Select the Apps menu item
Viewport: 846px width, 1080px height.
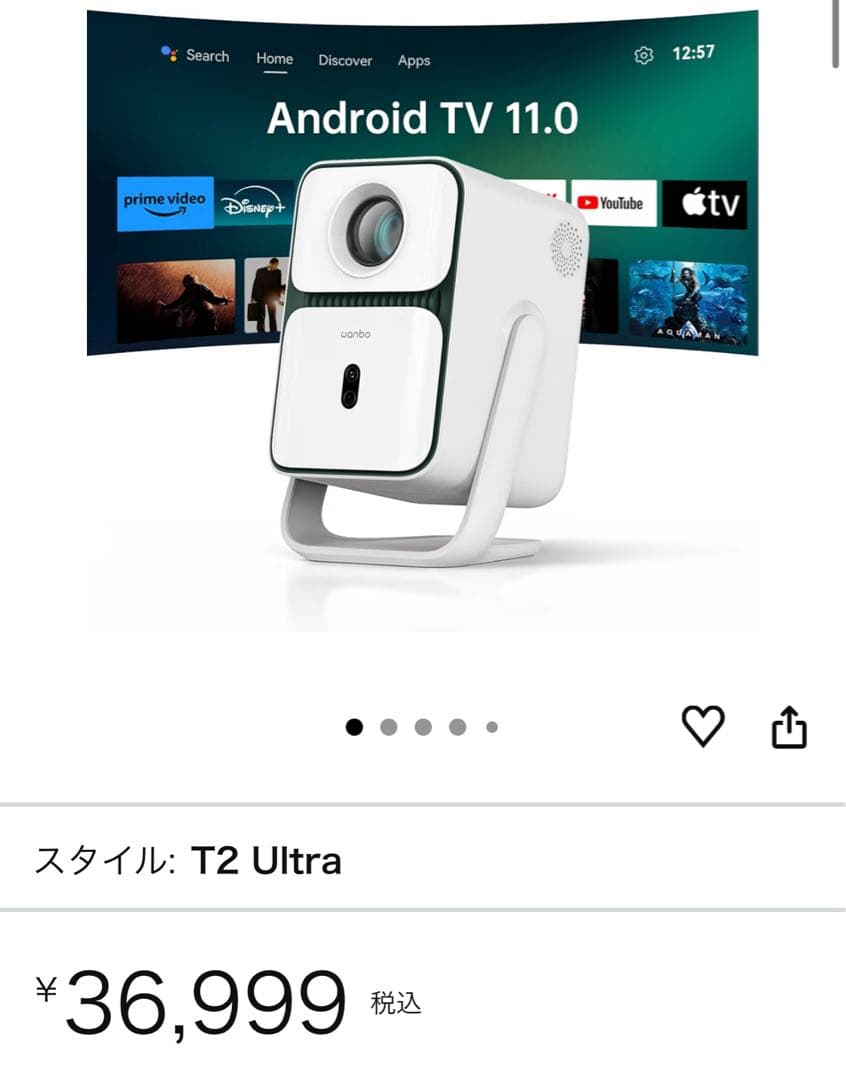[414, 61]
